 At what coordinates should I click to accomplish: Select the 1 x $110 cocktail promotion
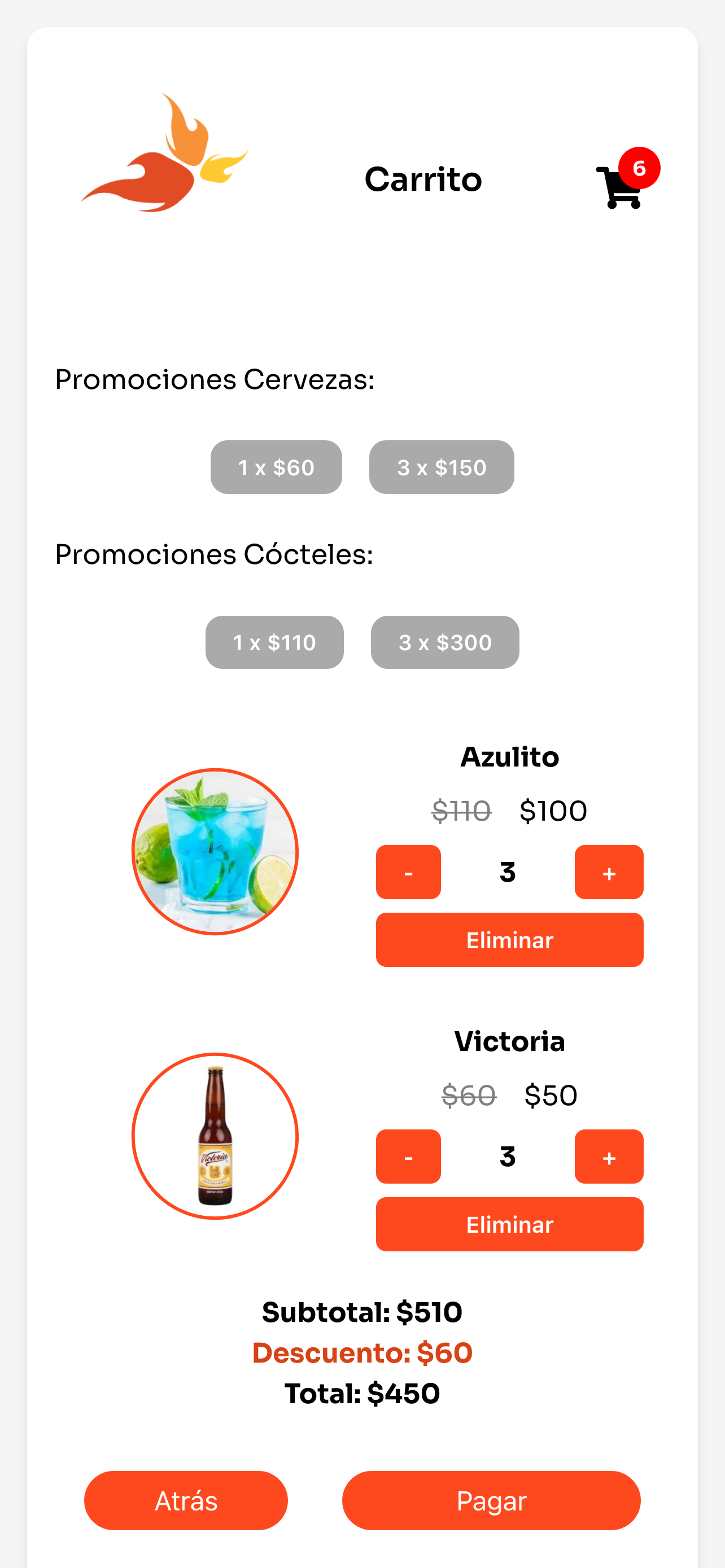coord(274,642)
